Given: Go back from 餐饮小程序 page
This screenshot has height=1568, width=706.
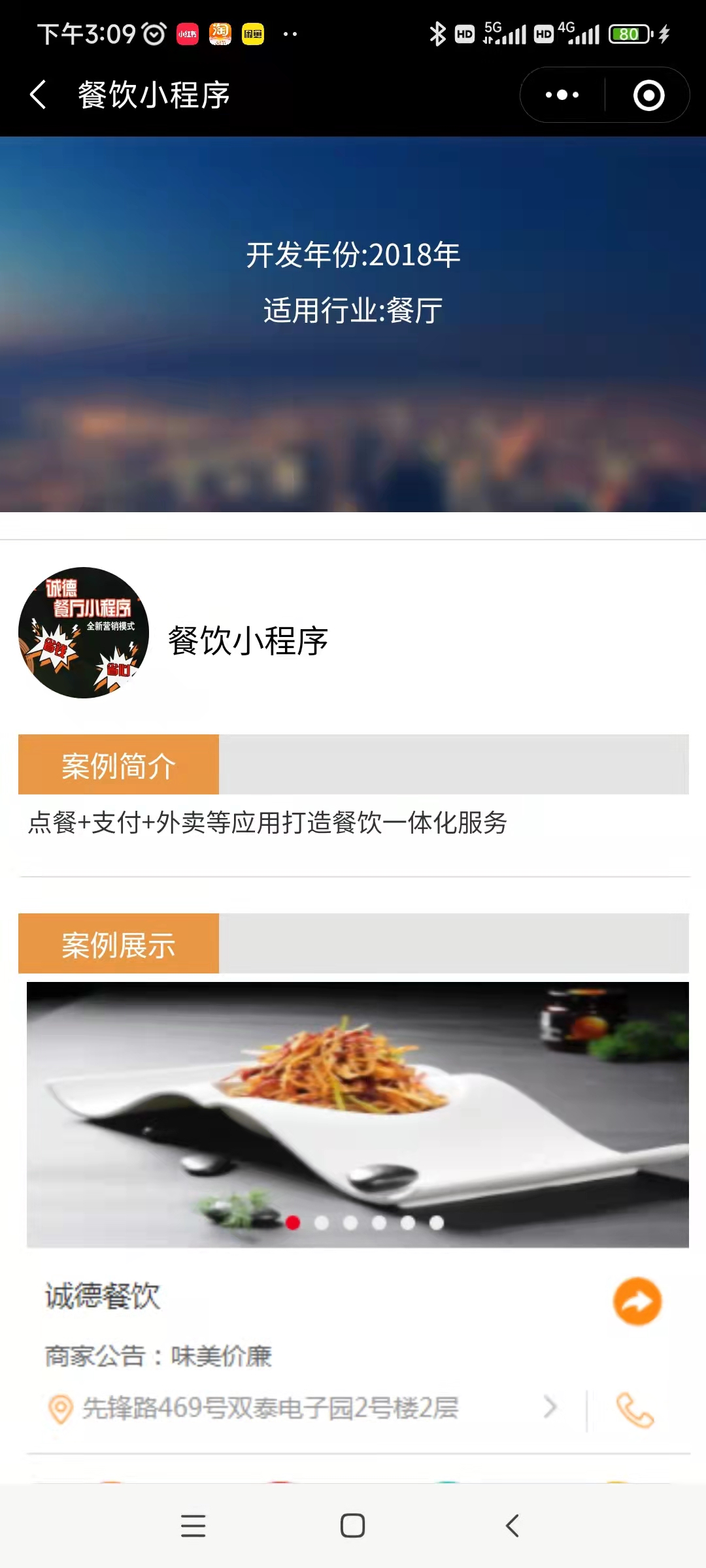Looking at the screenshot, I should [x=39, y=95].
